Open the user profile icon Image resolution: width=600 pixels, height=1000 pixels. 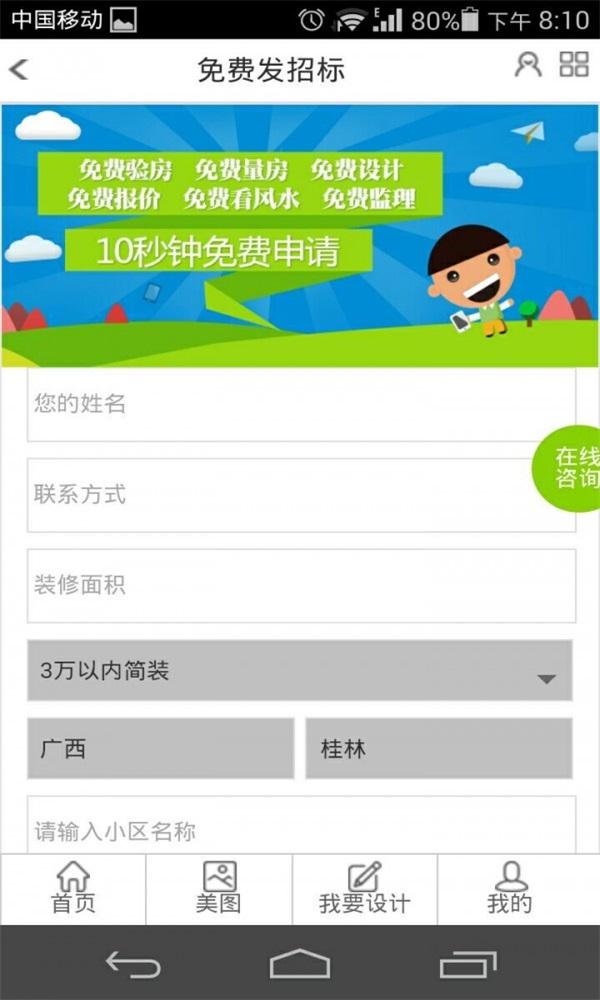527,65
